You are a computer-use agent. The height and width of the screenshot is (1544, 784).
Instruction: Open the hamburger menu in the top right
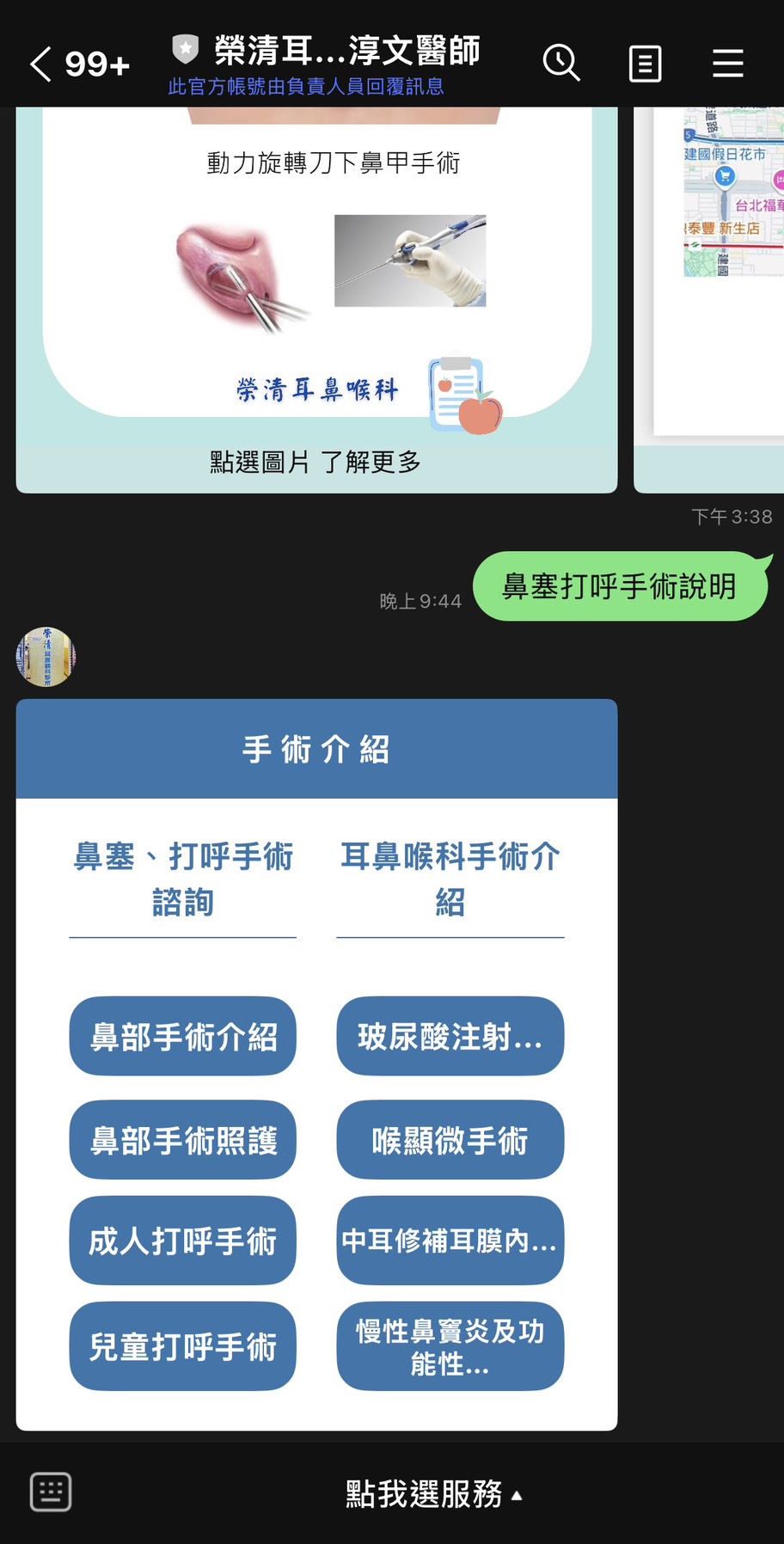[727, 63]
